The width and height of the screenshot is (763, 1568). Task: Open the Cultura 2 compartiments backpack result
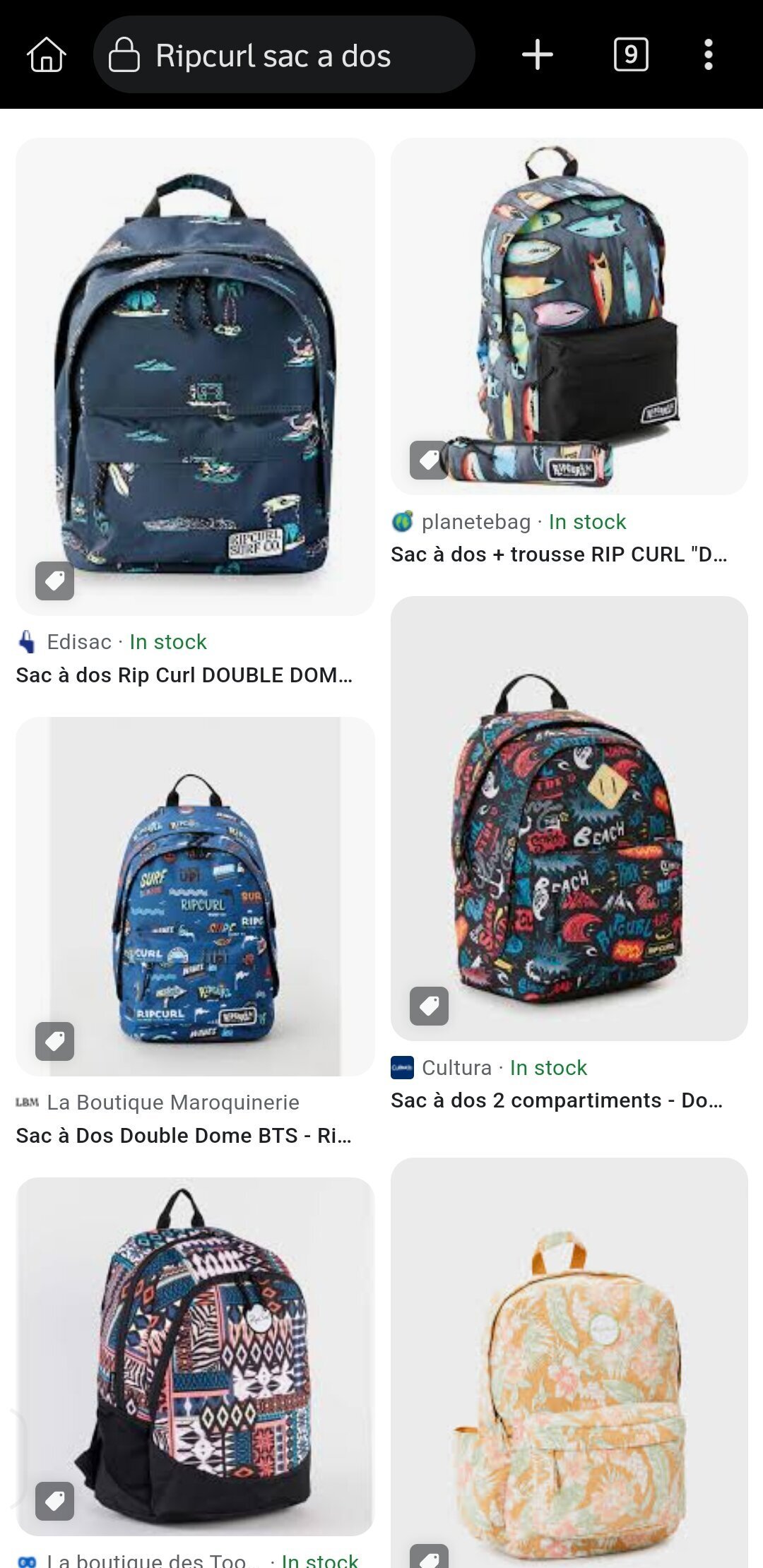coord(569,818)
